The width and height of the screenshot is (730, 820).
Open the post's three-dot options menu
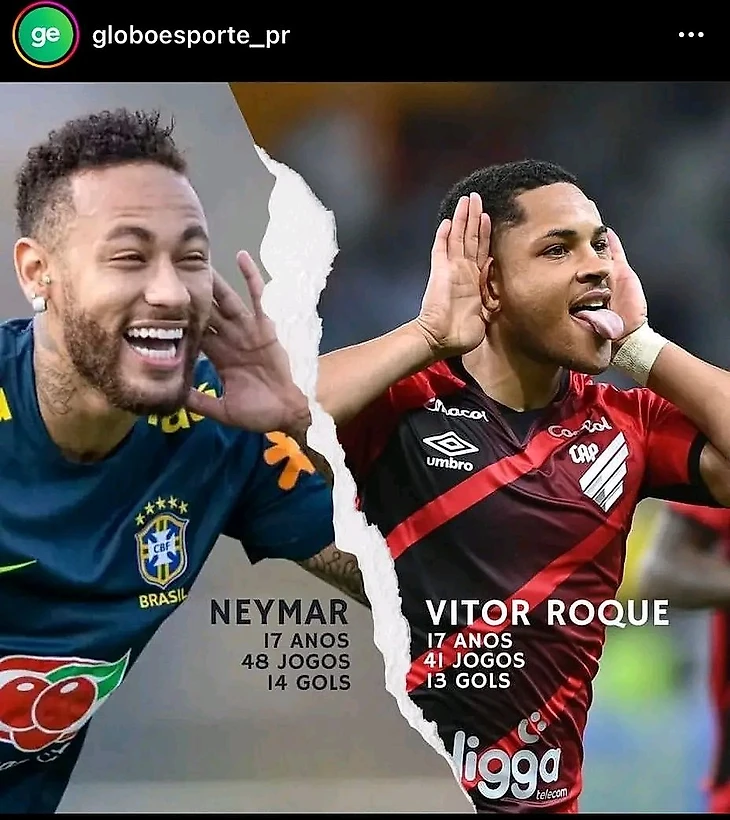point(691,35)
